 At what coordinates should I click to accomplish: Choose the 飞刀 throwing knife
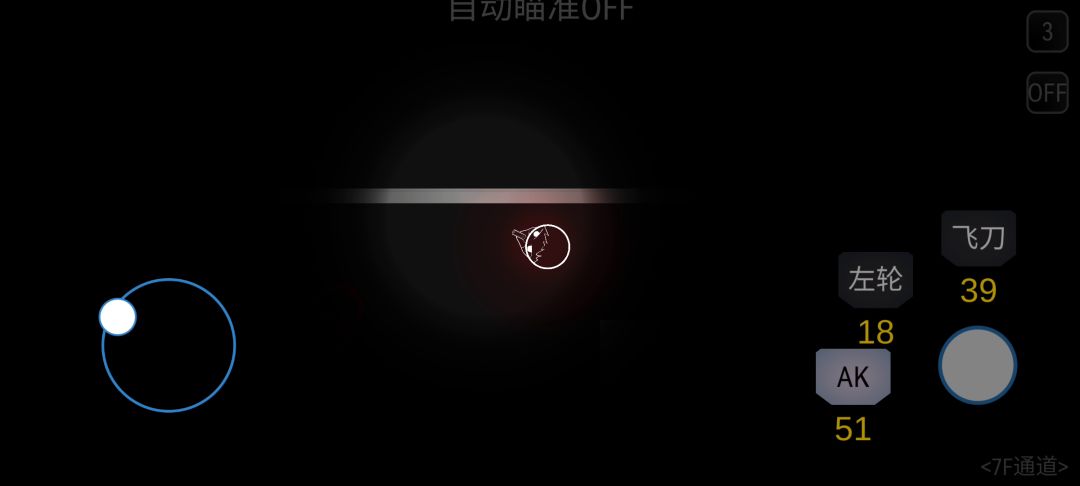pyautogui.click(x=978, y=238)
